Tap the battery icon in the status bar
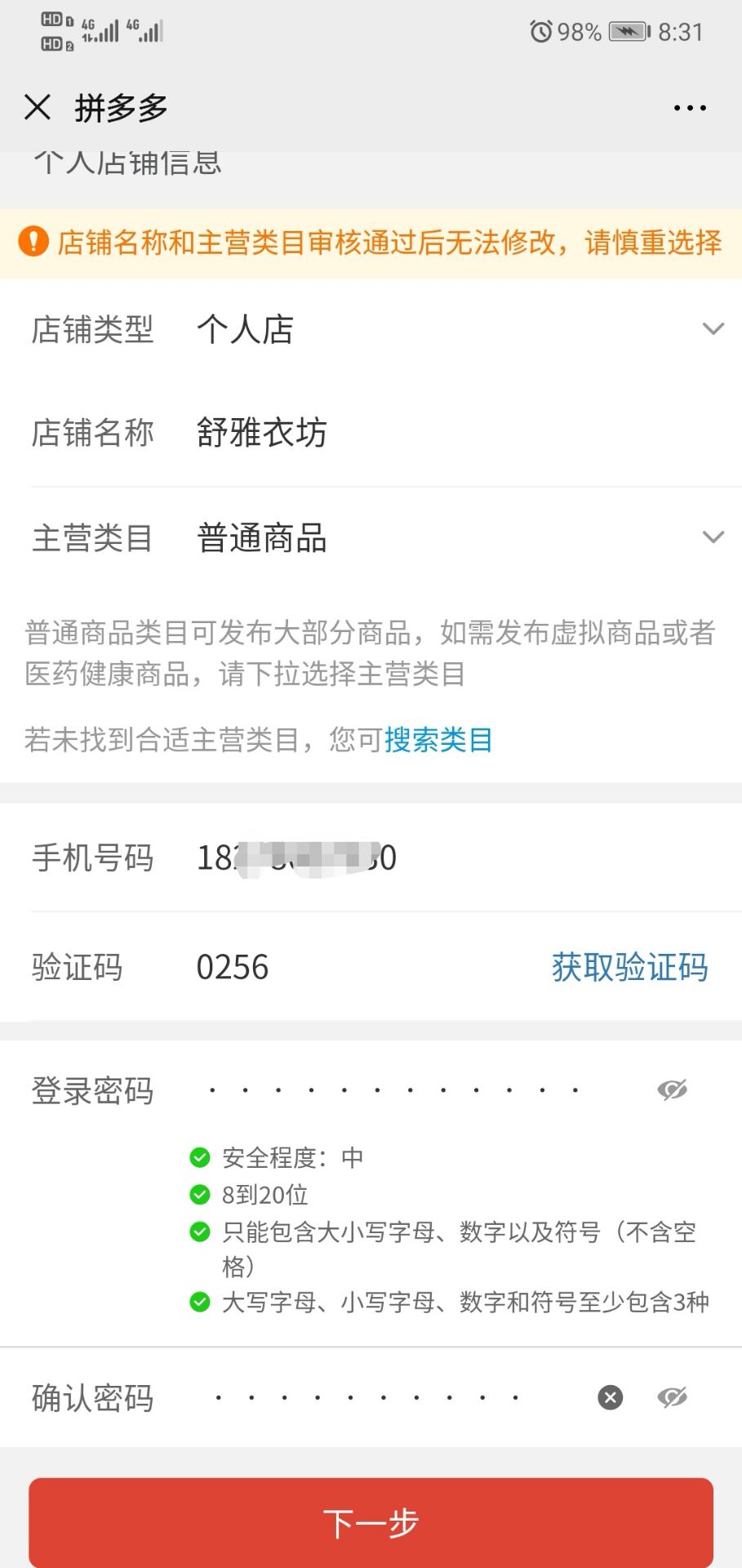This screenshot has height=1568, width=742. 624,31
